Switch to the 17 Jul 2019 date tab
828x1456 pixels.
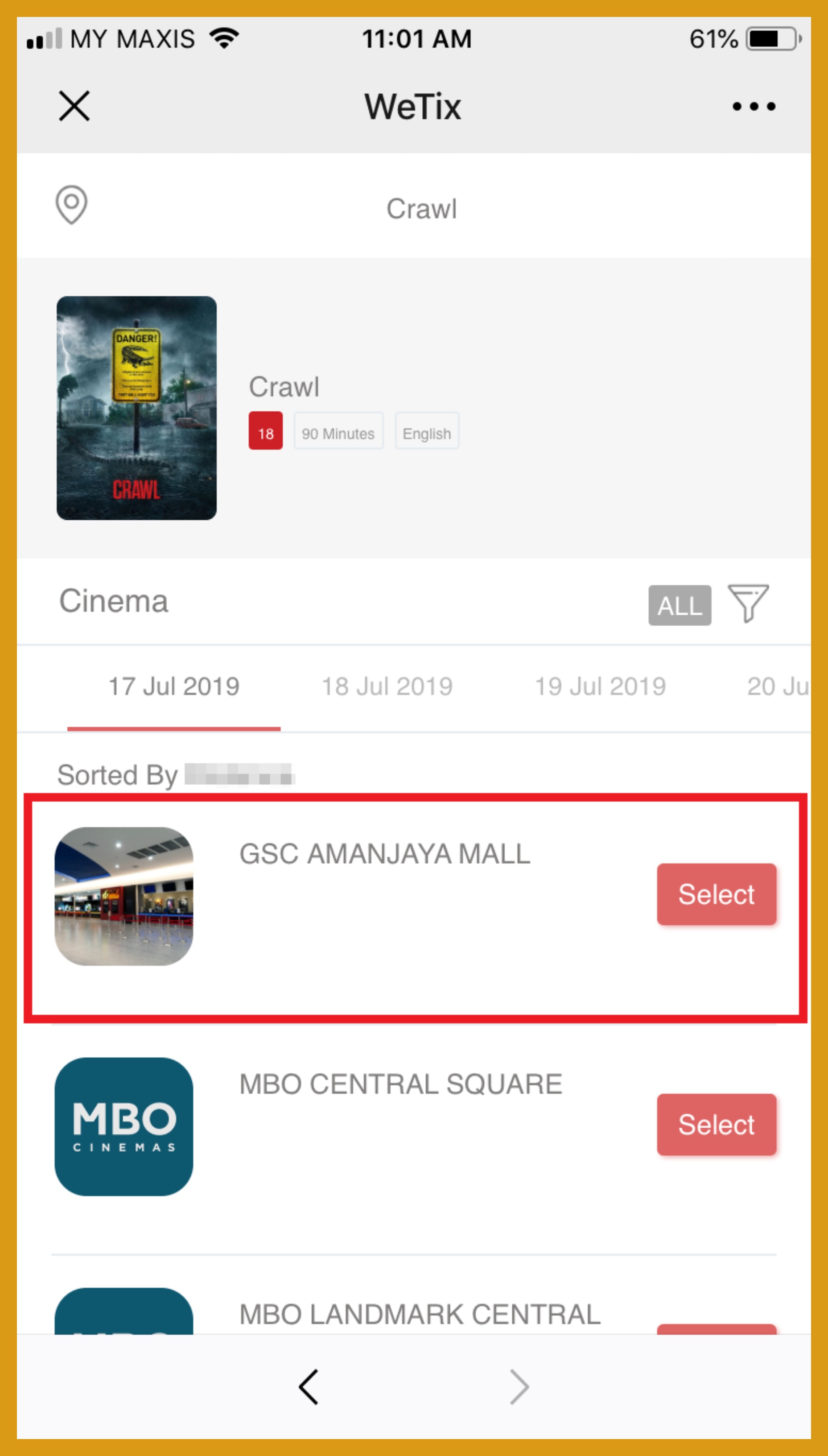point(173,687)
